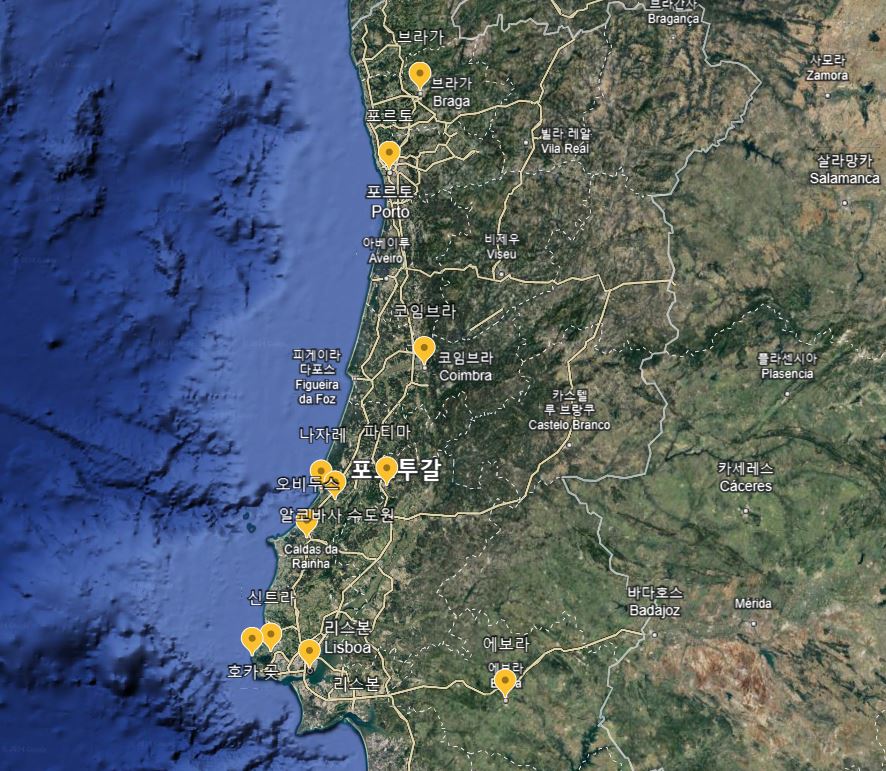
Task: Open the pin near Caldas da Rainha
Action: pyautogui.click(x=307, y=521)
